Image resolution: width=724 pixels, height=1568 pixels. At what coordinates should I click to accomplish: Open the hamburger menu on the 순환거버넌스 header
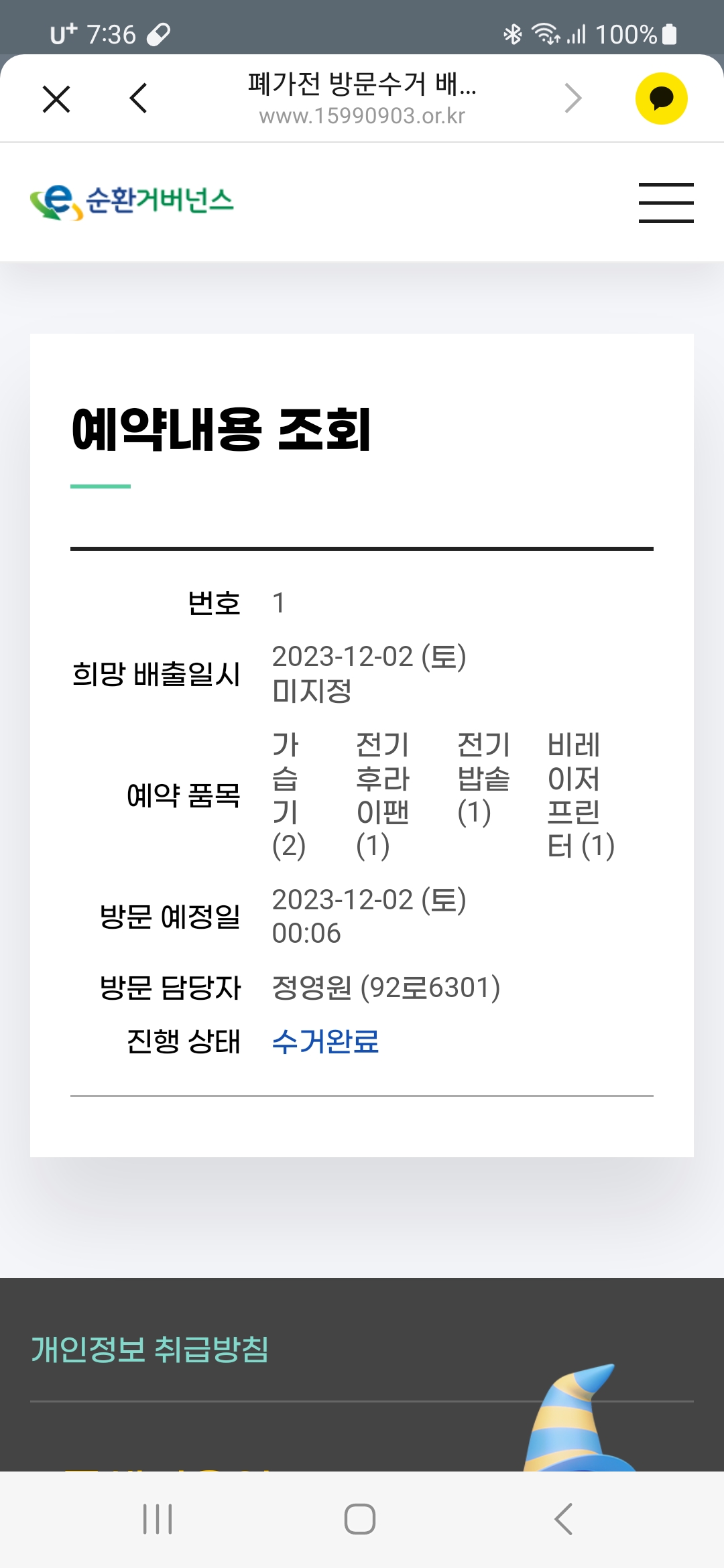coord(666,202)
